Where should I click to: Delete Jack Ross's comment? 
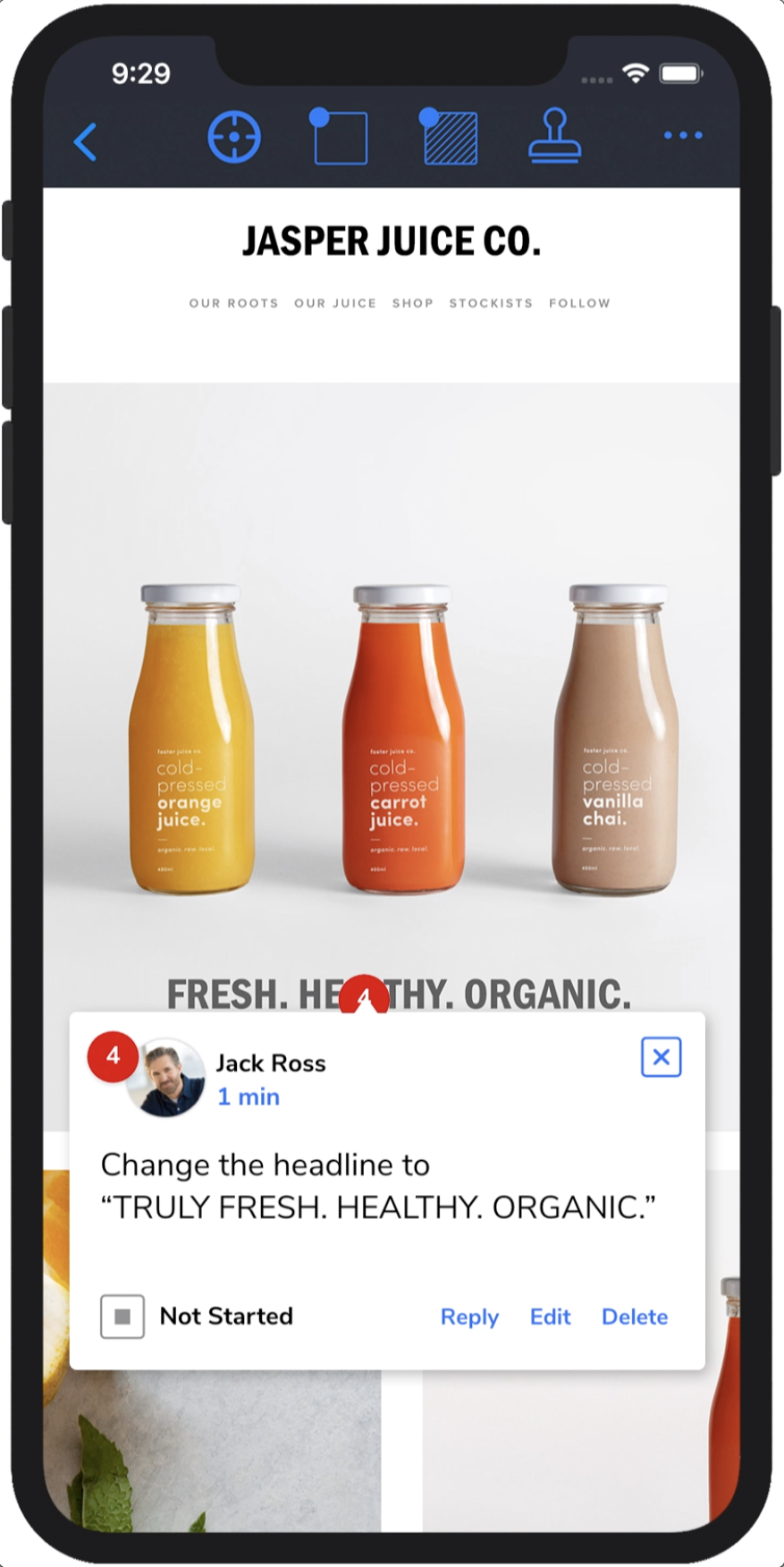tap(635, 1317)
